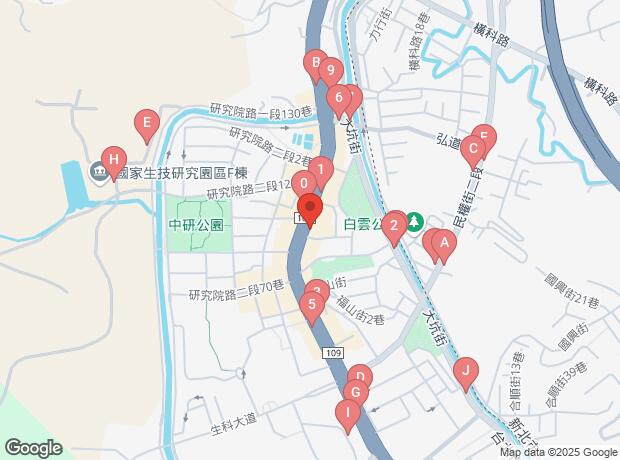
Task: Tap the unlabeled red pin at center
Action: 309,211
